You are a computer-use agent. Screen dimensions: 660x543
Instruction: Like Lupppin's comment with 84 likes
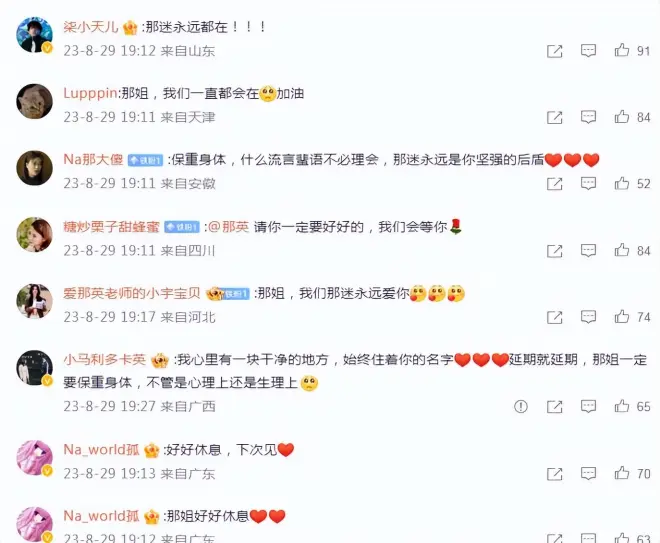(x=621, y=118)
